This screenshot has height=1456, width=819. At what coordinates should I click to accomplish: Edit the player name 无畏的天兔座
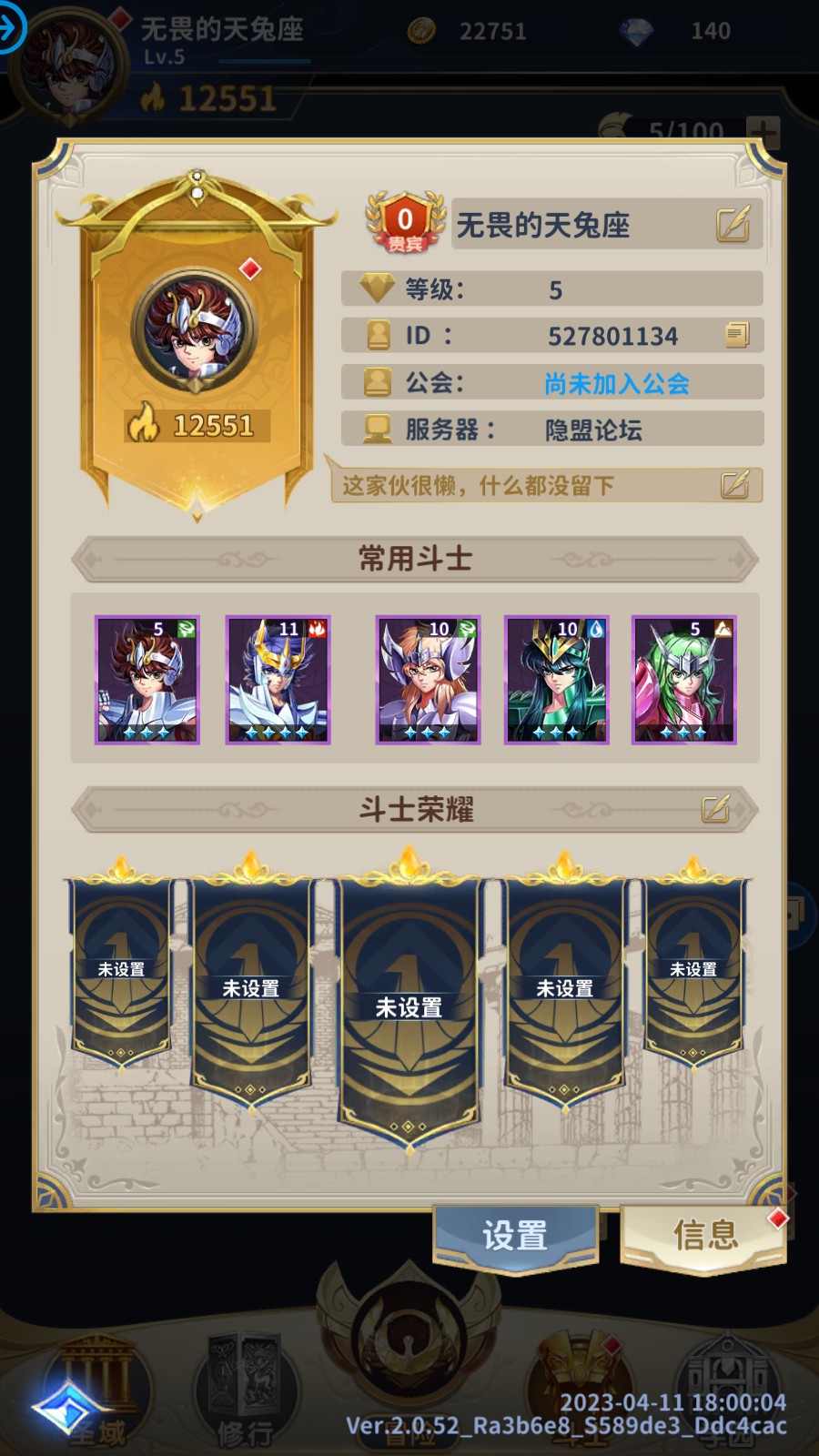733,224
